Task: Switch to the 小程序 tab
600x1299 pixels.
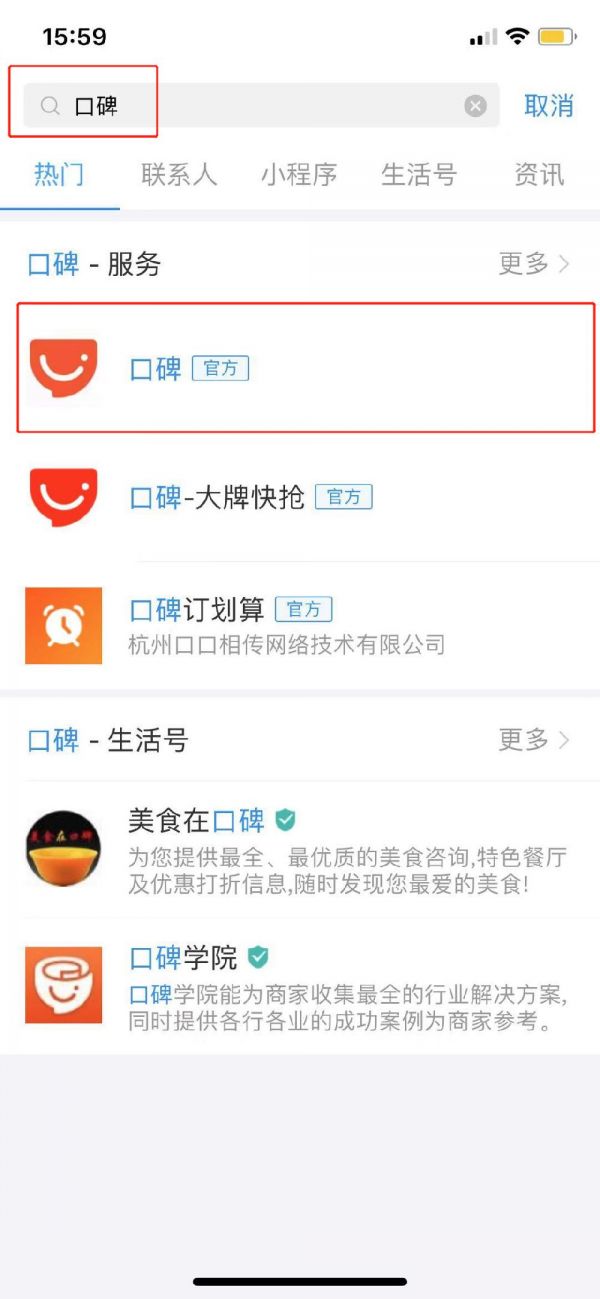Action: [300, 175]
